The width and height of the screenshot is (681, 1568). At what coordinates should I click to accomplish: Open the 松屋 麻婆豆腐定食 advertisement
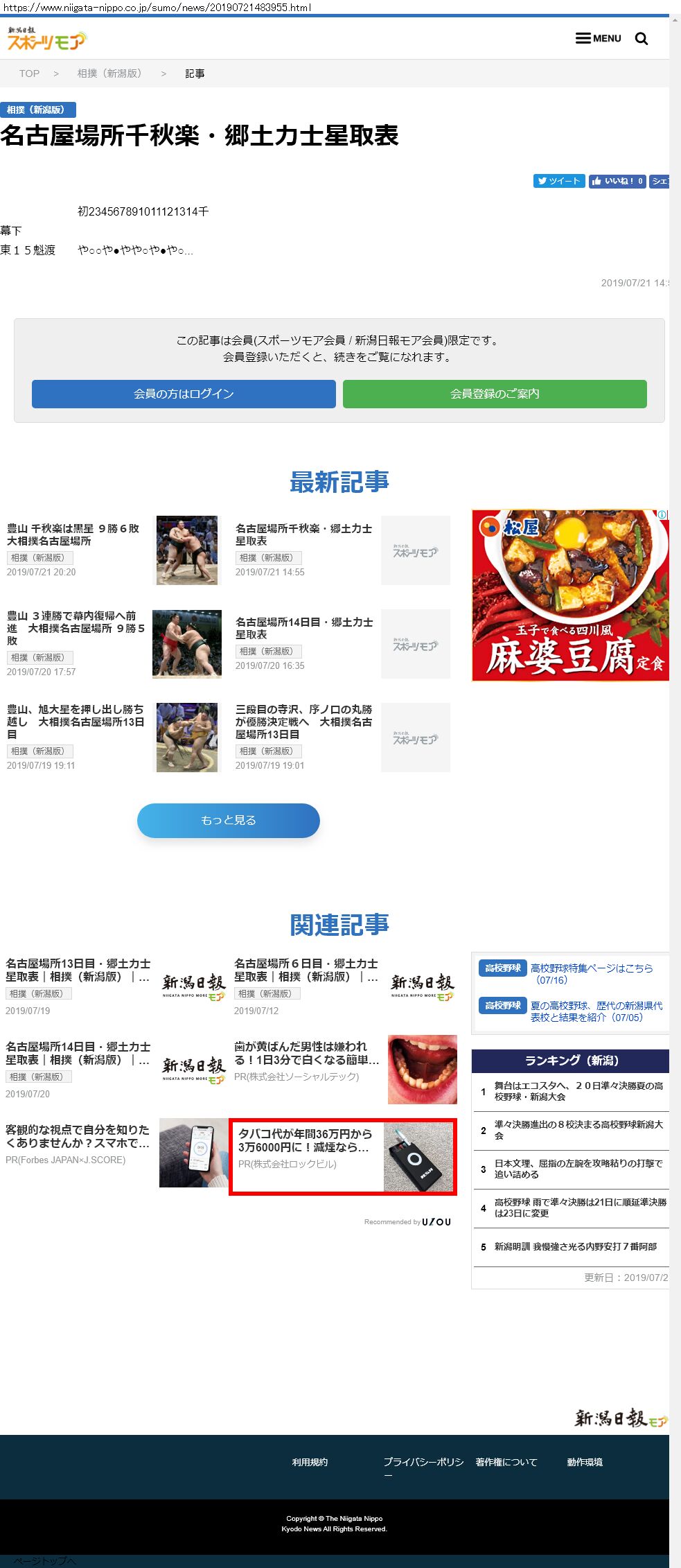tap(569, 595)
